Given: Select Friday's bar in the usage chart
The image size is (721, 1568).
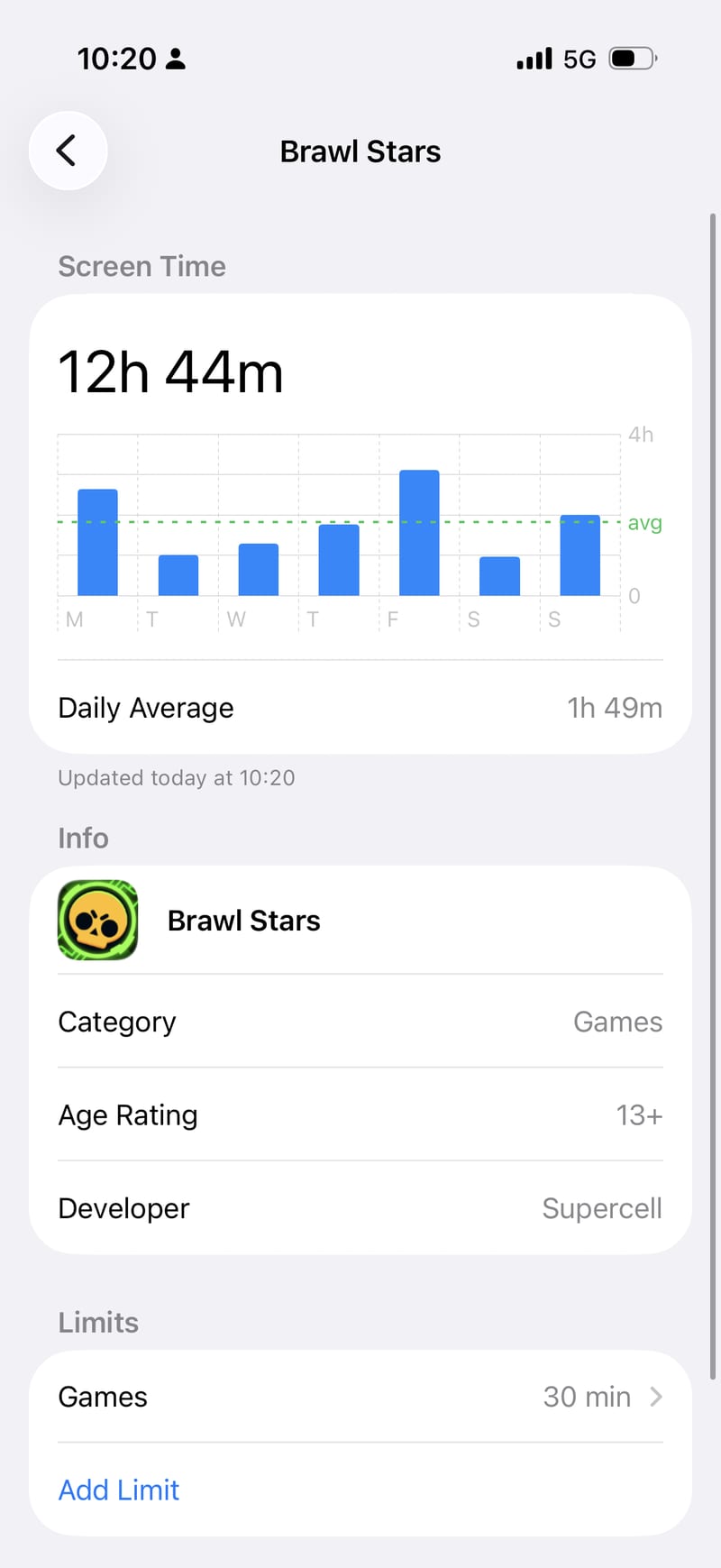Looking at the screenshot, I should [x=419, y=532].
